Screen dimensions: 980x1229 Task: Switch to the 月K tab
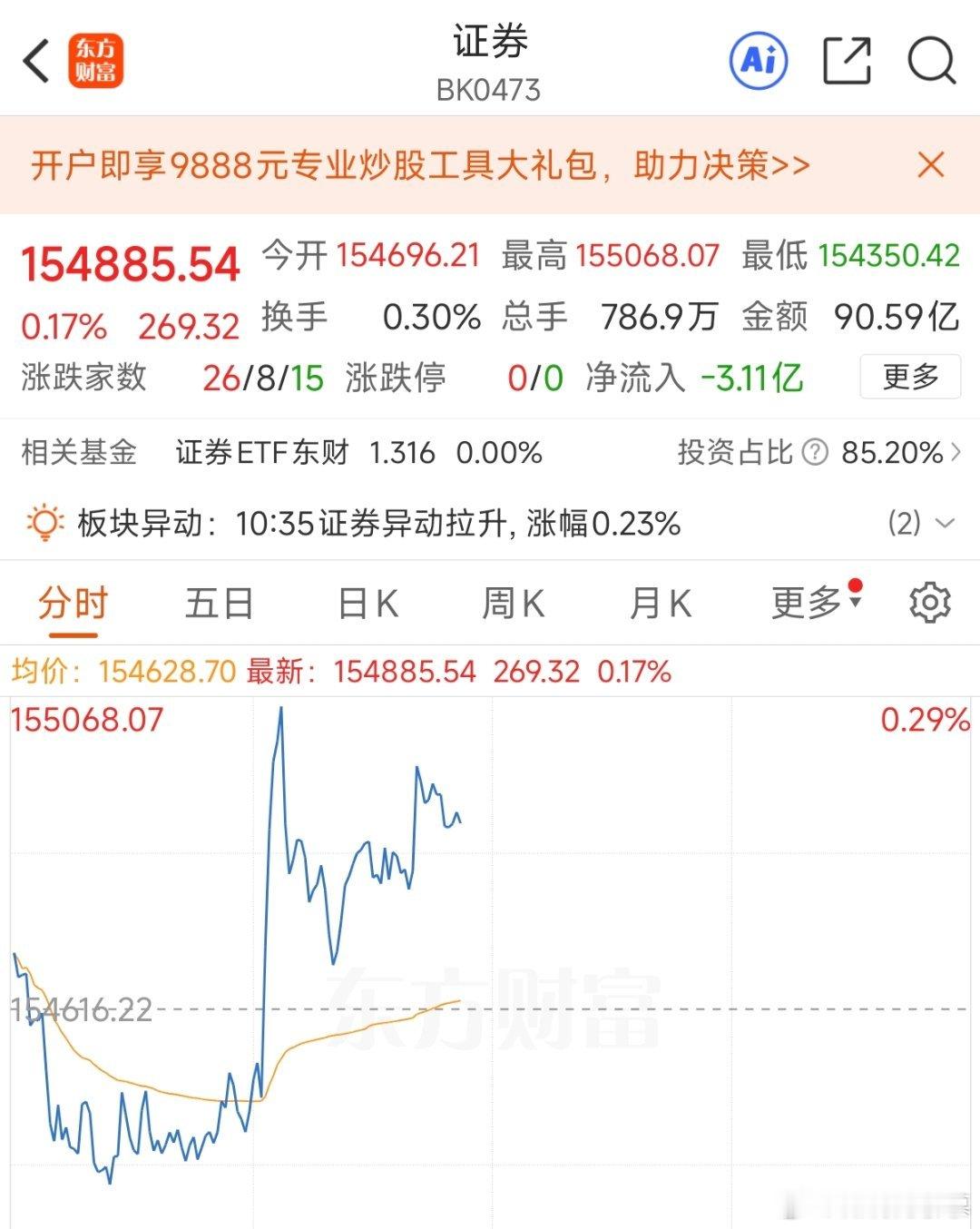coord(659,603)
